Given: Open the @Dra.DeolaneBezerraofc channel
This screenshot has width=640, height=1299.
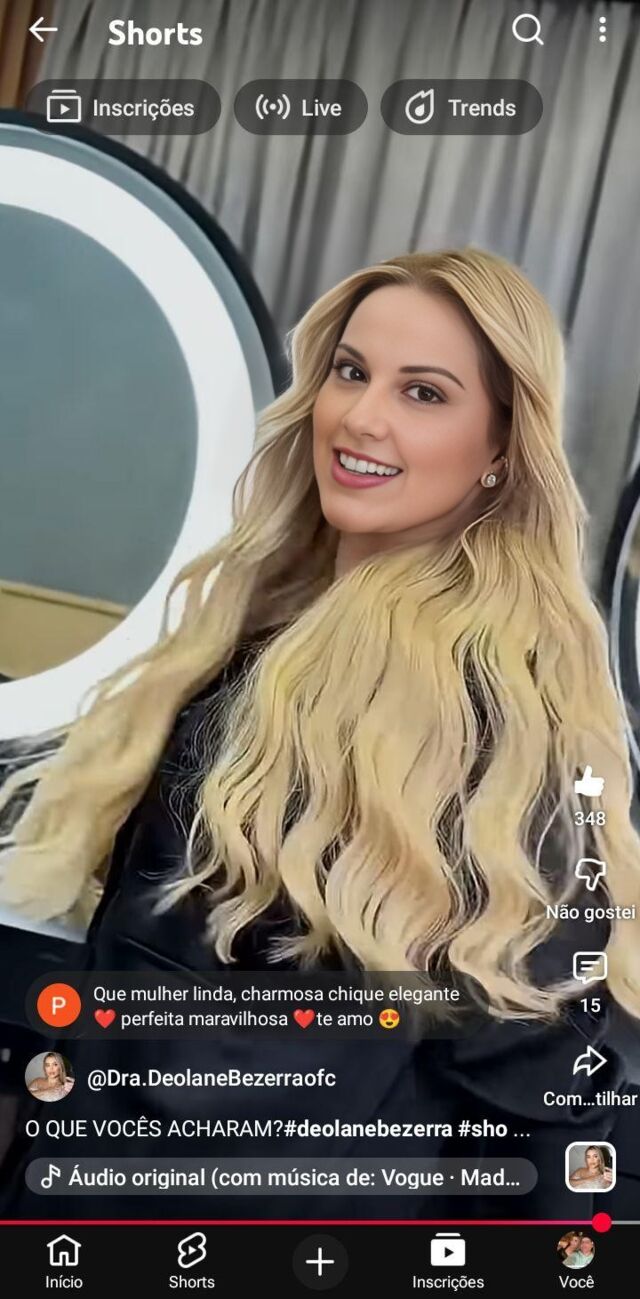Looking at the screenshot, I should coord(211,1078).
